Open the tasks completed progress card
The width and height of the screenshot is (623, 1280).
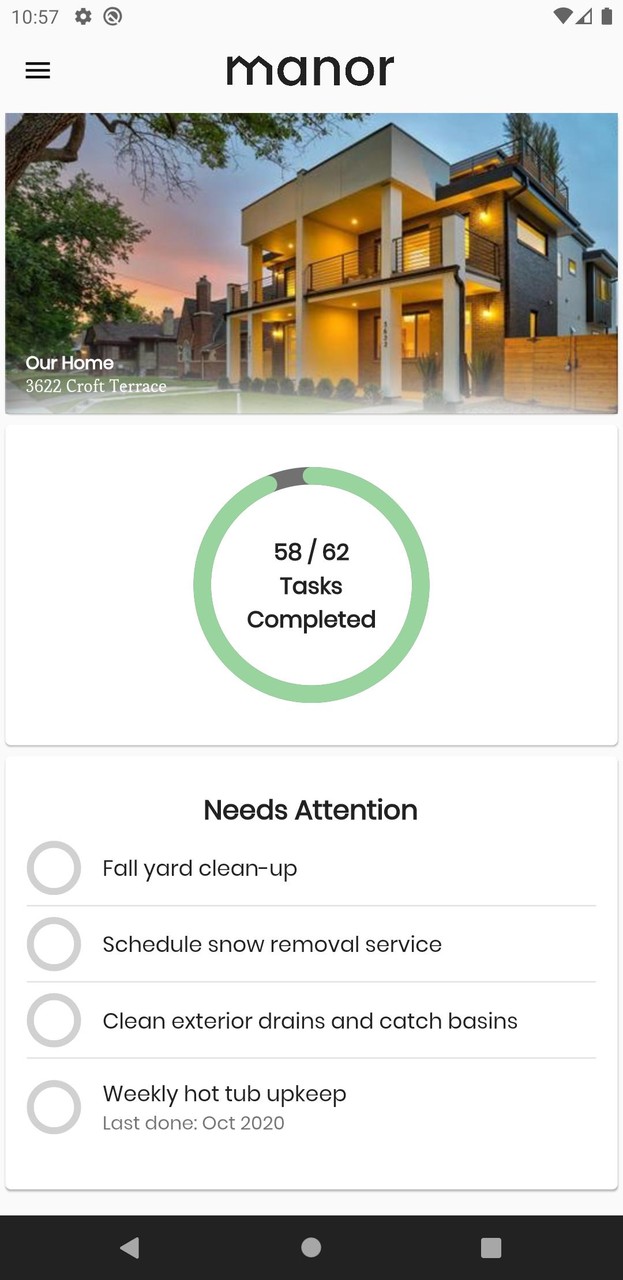pyautogui.click(x=311, y=585)
